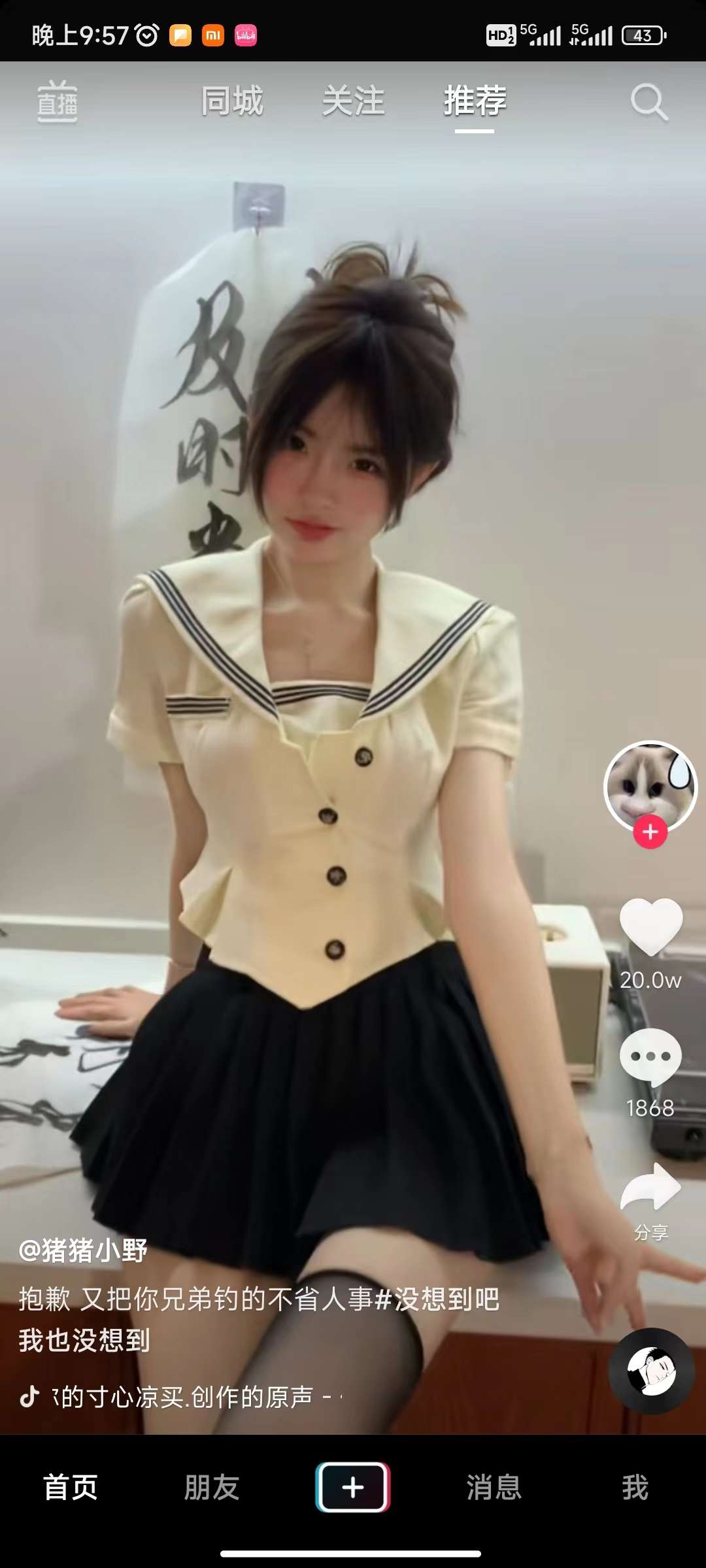The image size is (706, 1568).
Task: Like this video with the heart
Action: point(650,926)
